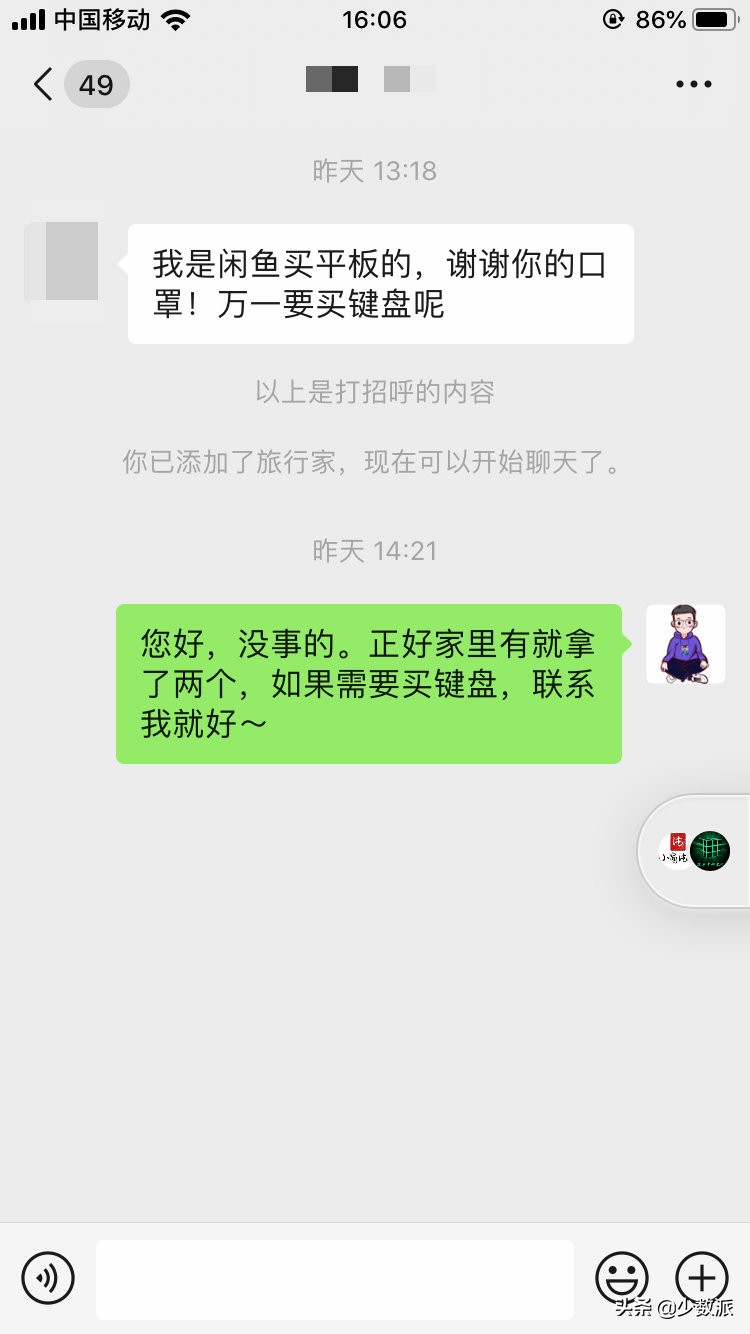Open the chat options menu via the ellipsis
The height and width of the screenshot is (1334, 750).
693,84
